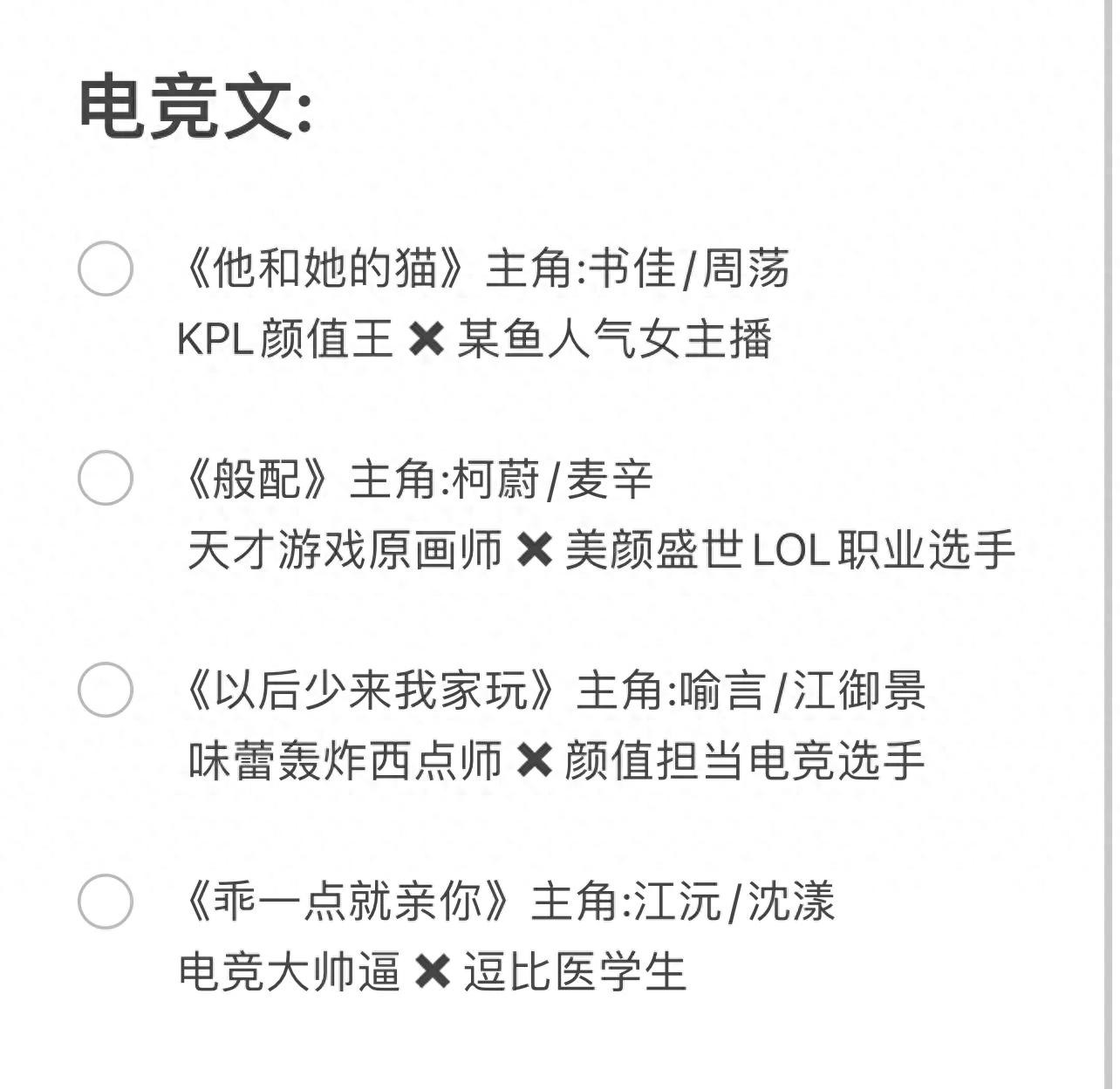This screenshot has height=1089, width=1120.
Task: Check off 《他和她的猫》 in the list
Action: (x=106, y=268)
